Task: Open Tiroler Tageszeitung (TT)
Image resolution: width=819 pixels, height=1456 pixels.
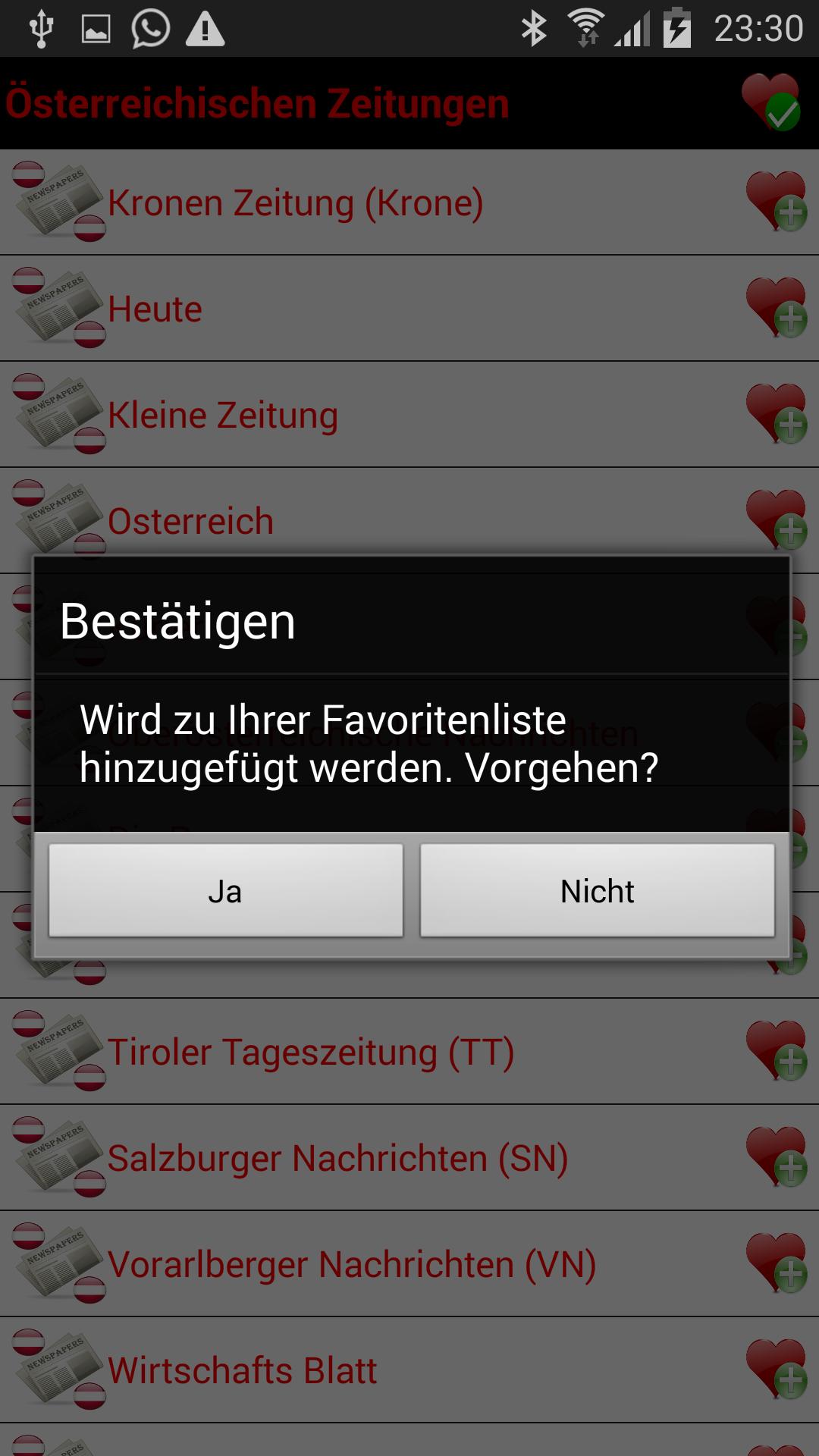Action: 310,1053
